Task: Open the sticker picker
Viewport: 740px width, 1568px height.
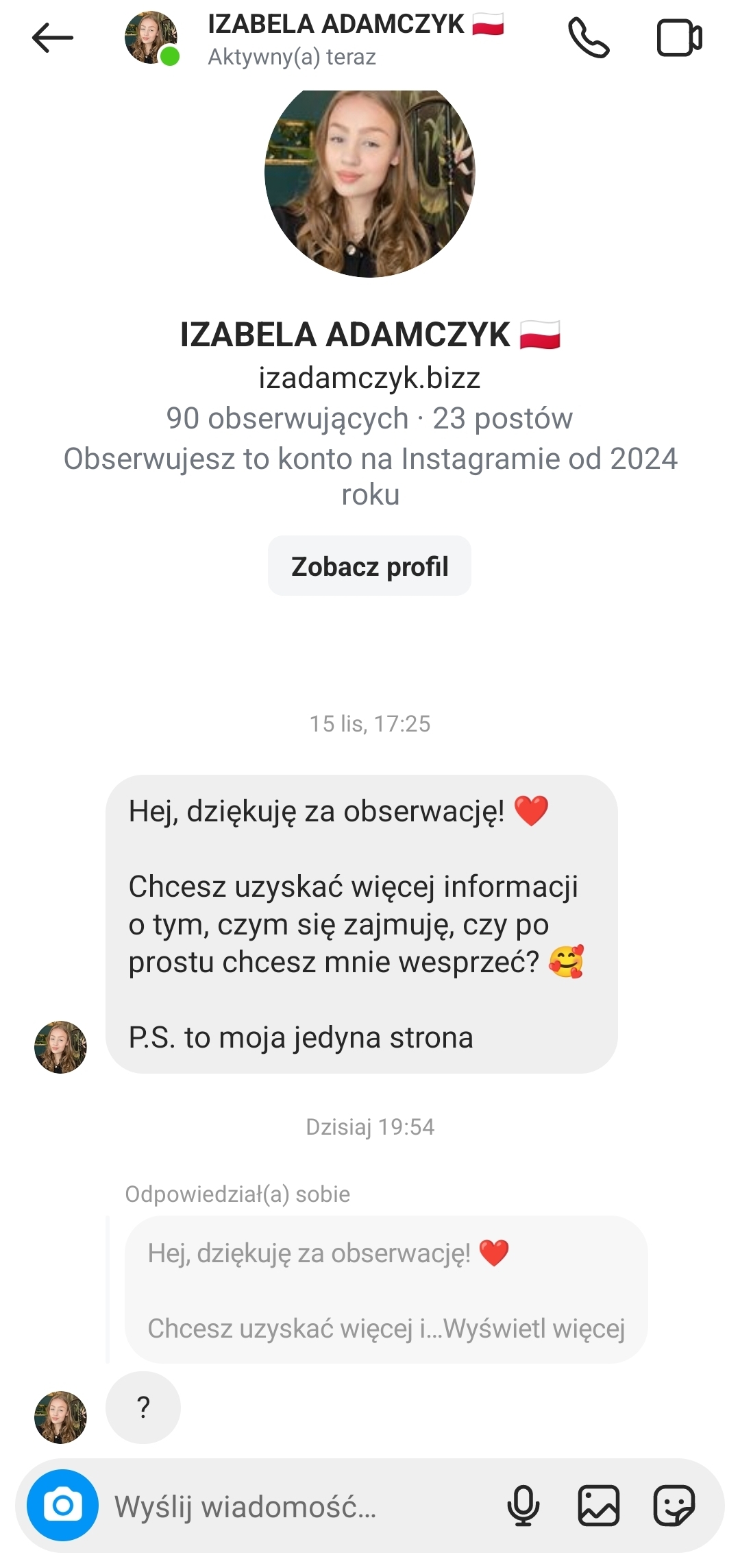Action: [x=674, y=1506]
